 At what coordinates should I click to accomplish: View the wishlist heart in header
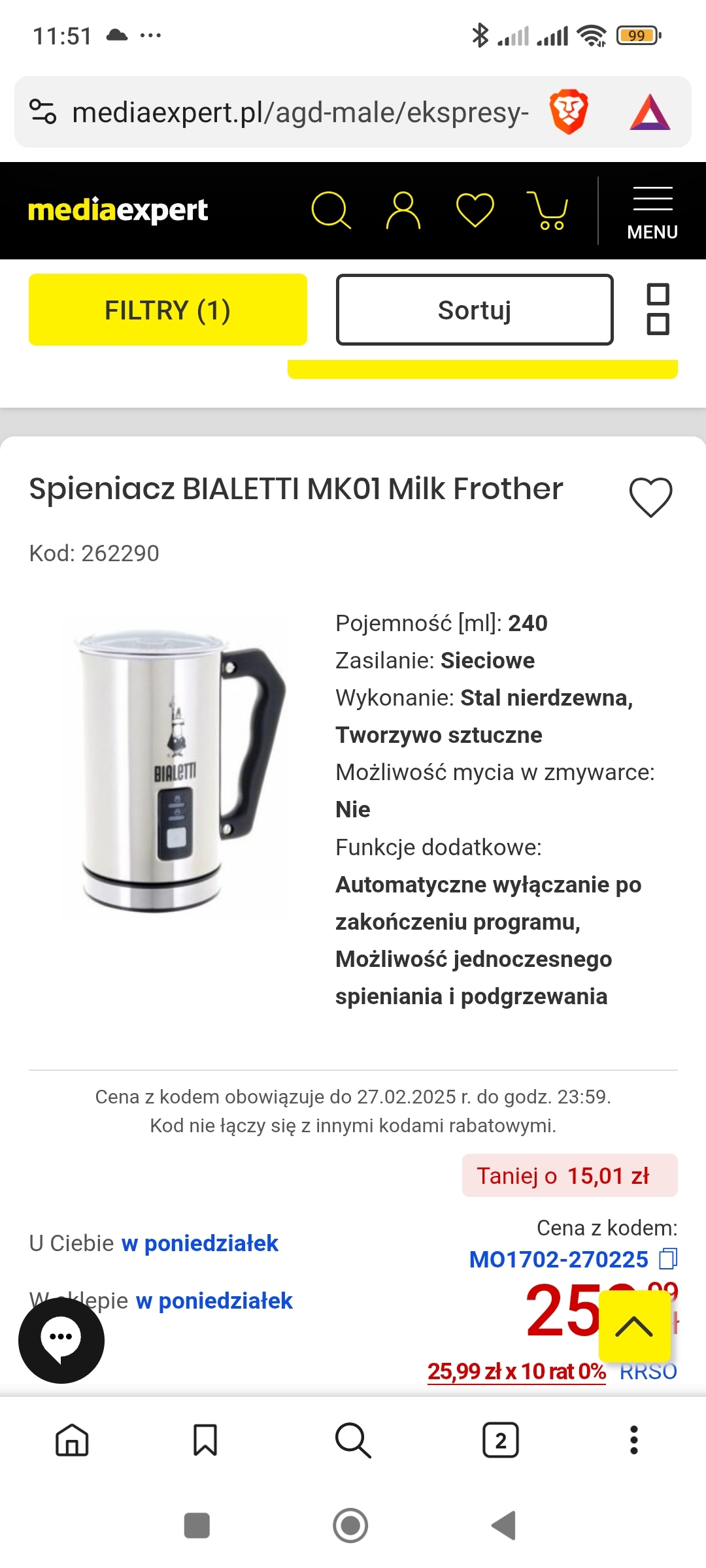tap(475, 210)
